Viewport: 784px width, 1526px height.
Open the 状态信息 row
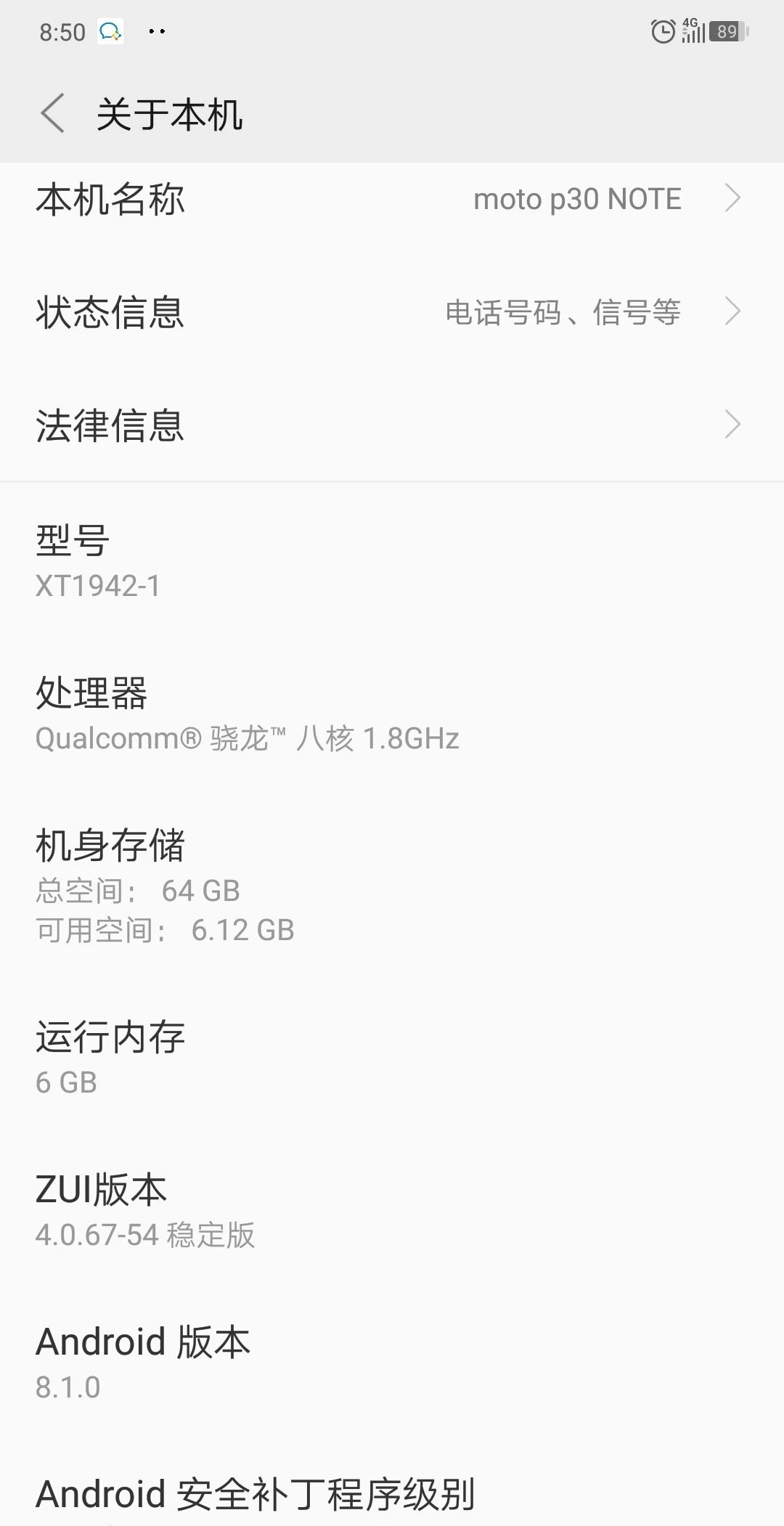[392, 312]
